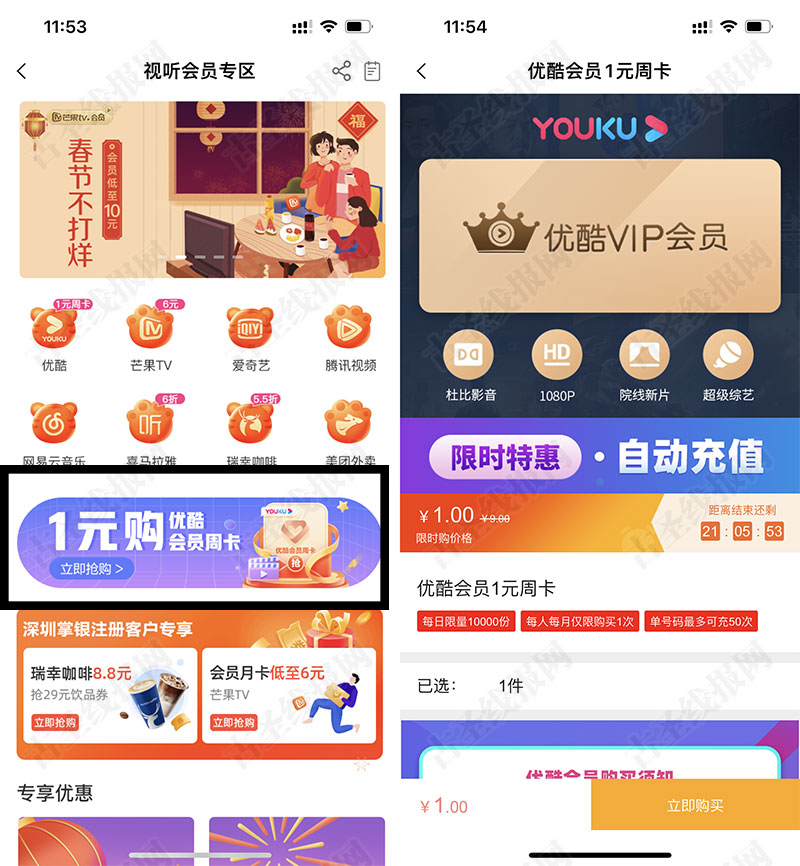Choose the 腾讯视频 membership entry
The width and height of the screenshot is (800, 866).
coord(350,337)
